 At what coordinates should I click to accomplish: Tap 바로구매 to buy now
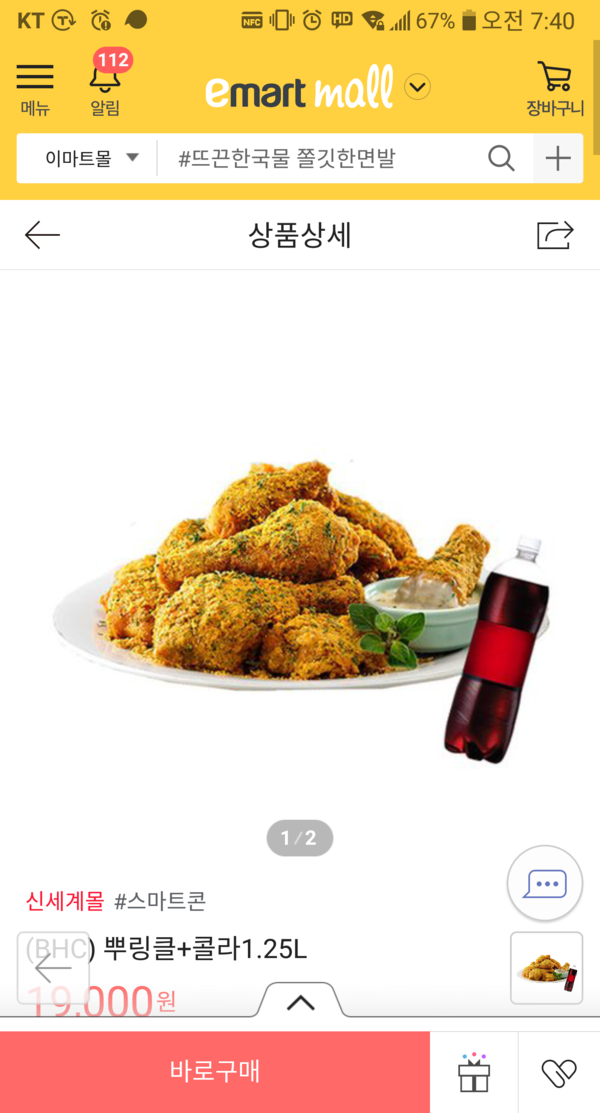[214, 1071]
